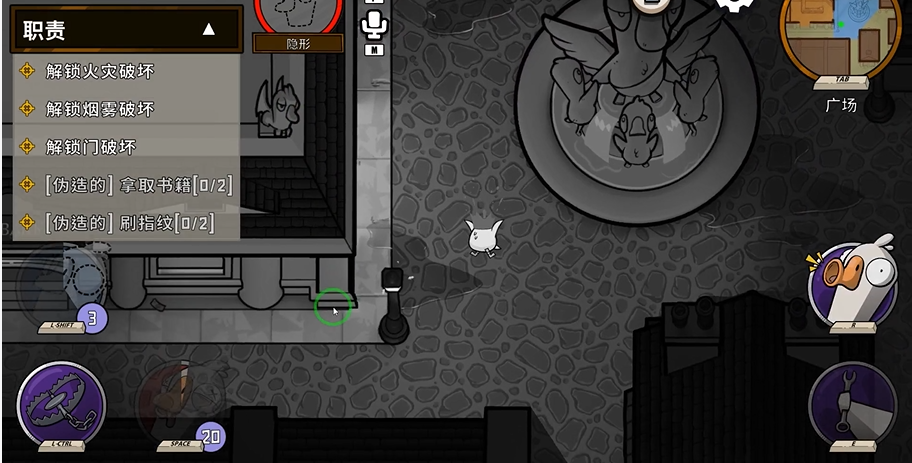Open the 广场 minimap
Viewport: 912px width, 463px height.
pyautogui.click(x=839, y=40)
